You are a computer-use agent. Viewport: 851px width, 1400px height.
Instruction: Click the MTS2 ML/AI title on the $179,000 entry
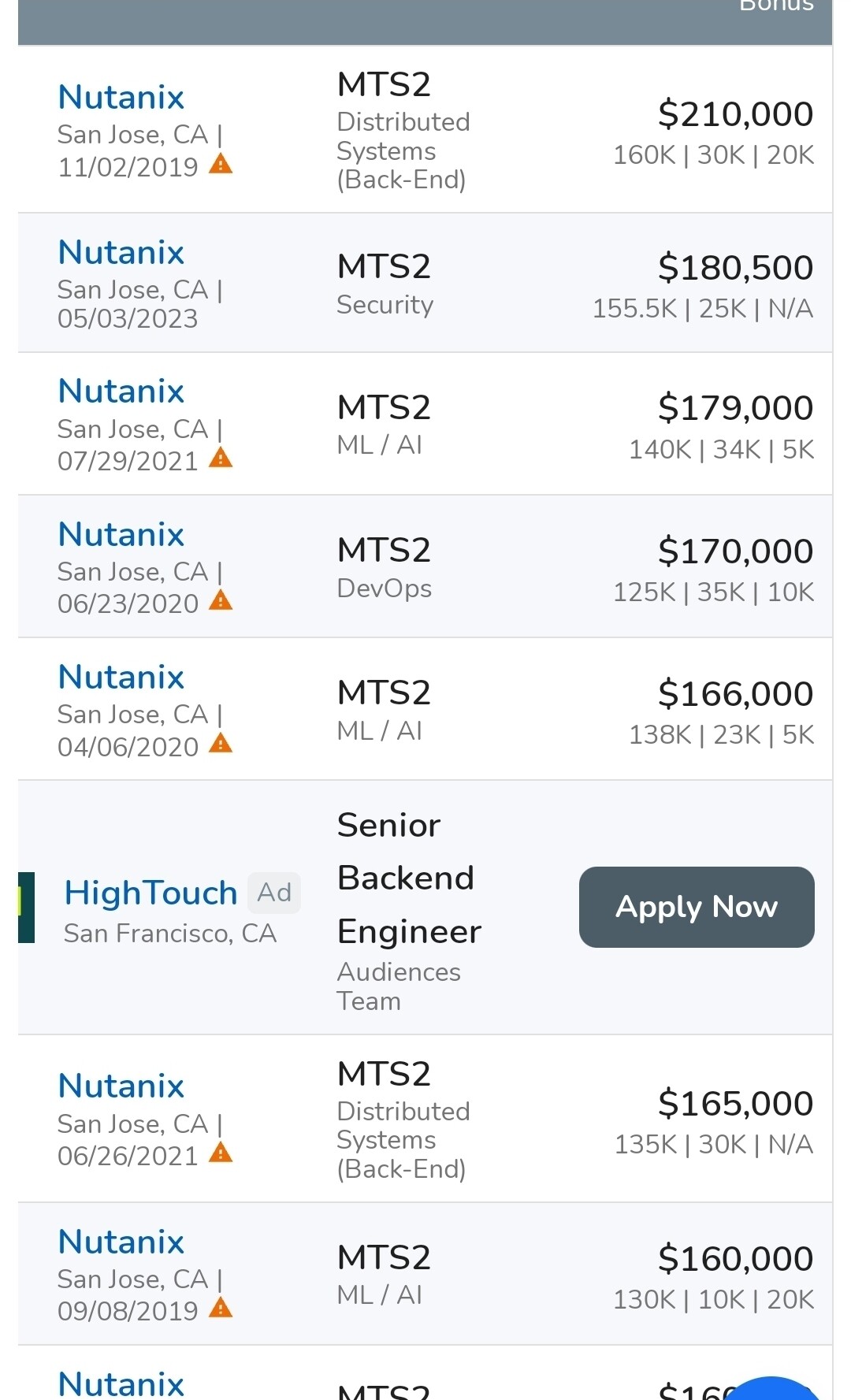point(384,407)
